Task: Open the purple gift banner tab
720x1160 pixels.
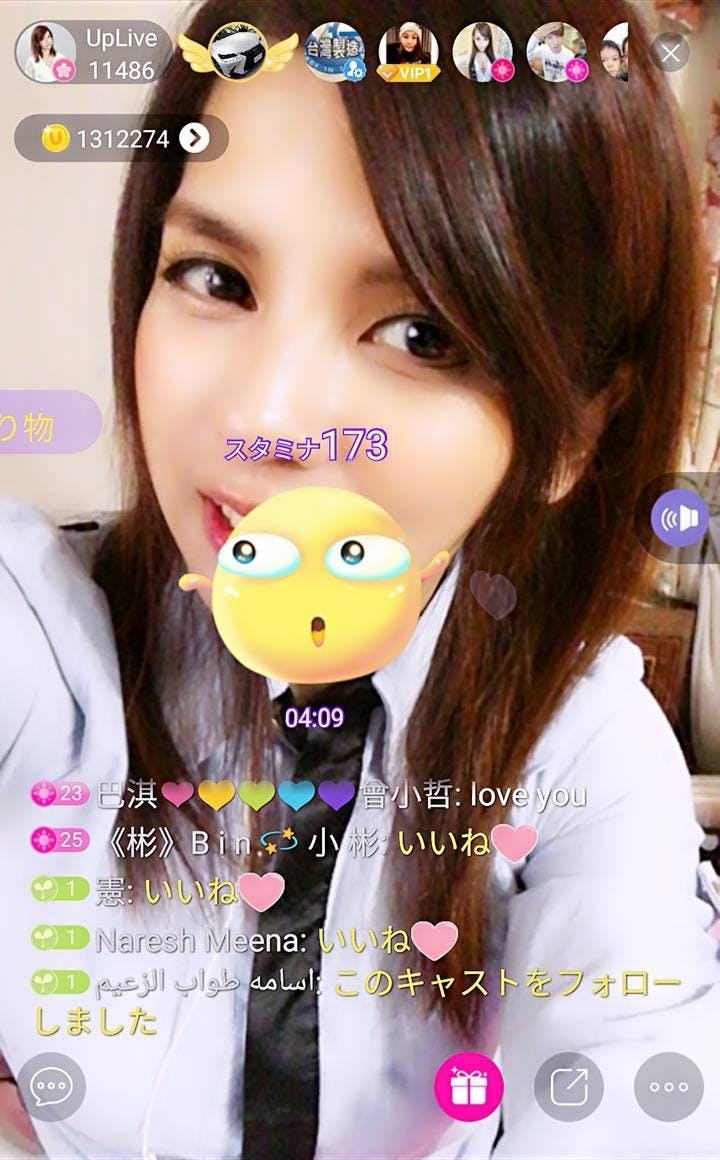Action: (x=46, y=422)
